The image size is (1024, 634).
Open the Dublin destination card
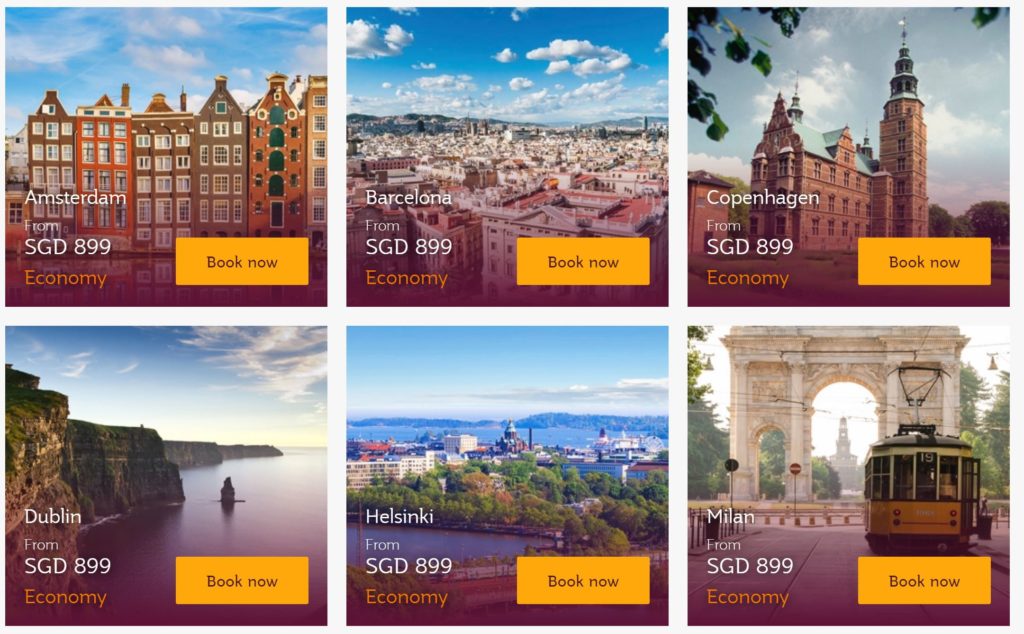coord(166,440)
